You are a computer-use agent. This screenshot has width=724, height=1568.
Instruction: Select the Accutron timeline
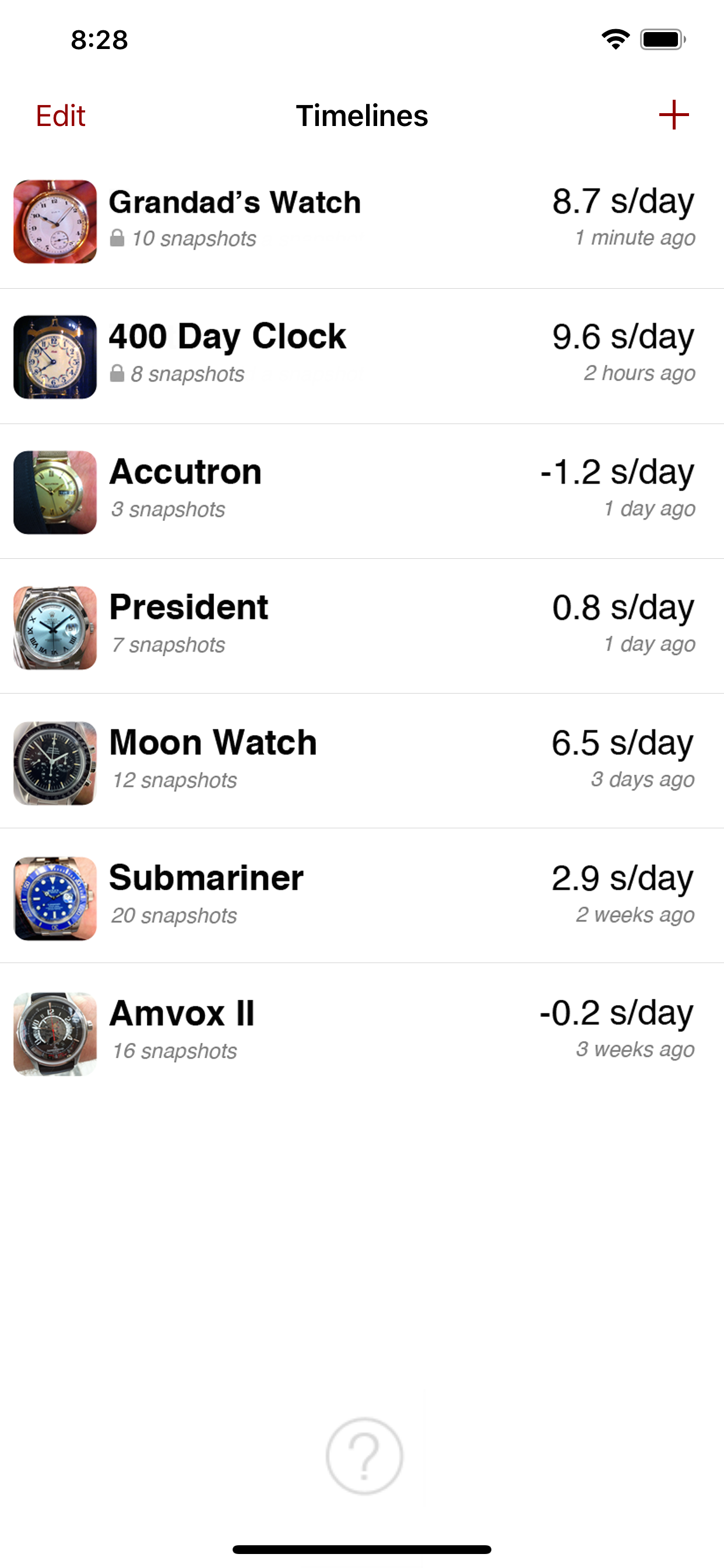point(361,491)
